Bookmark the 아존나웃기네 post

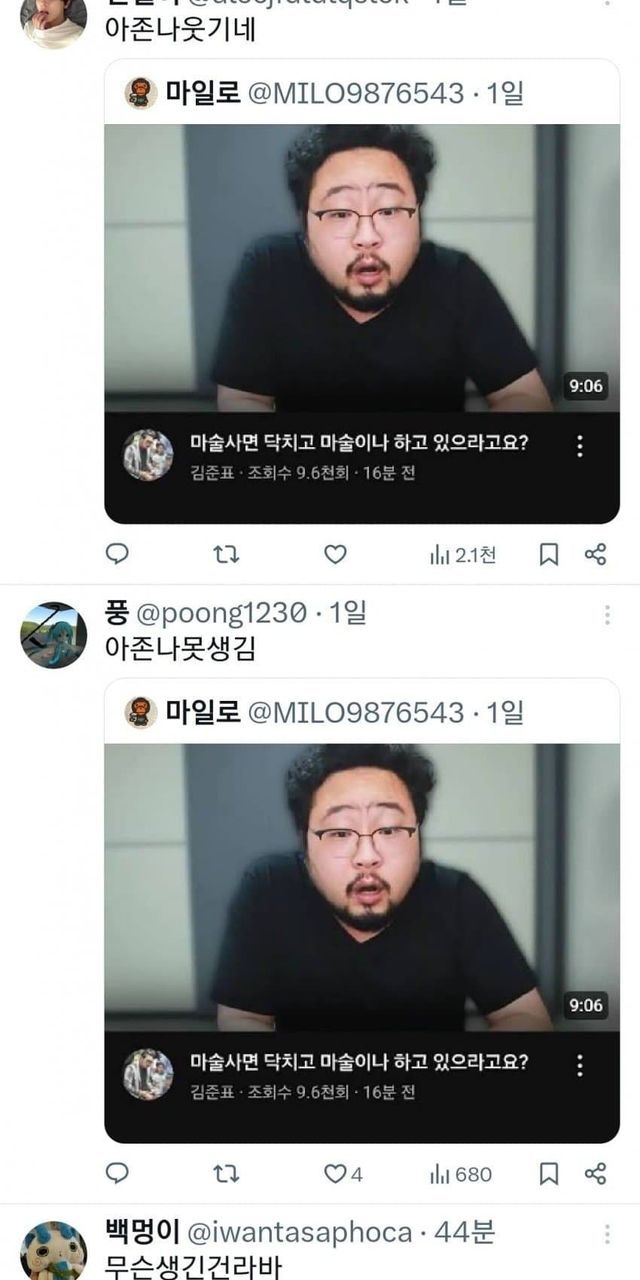click(x=549, y=554)
